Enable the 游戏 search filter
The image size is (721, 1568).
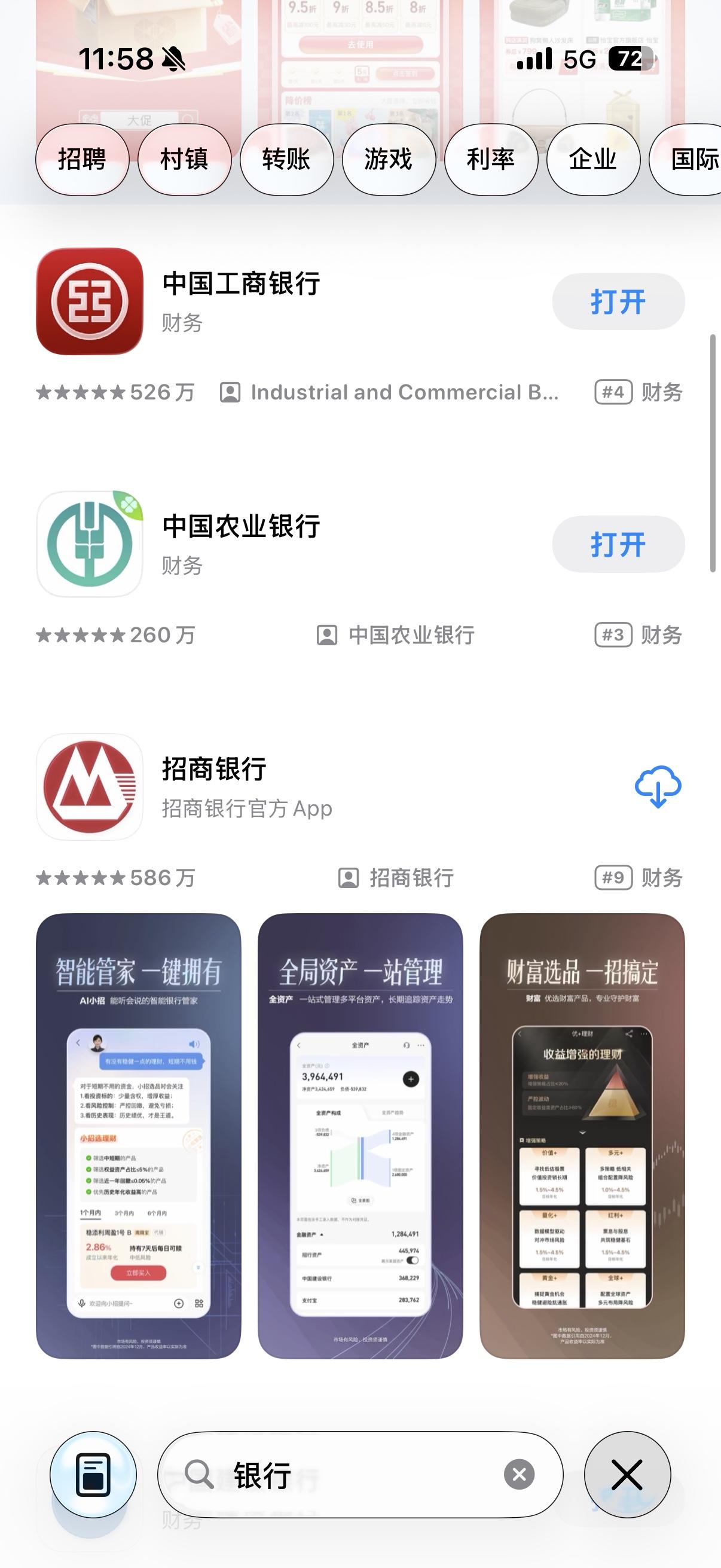pos(388,160)
